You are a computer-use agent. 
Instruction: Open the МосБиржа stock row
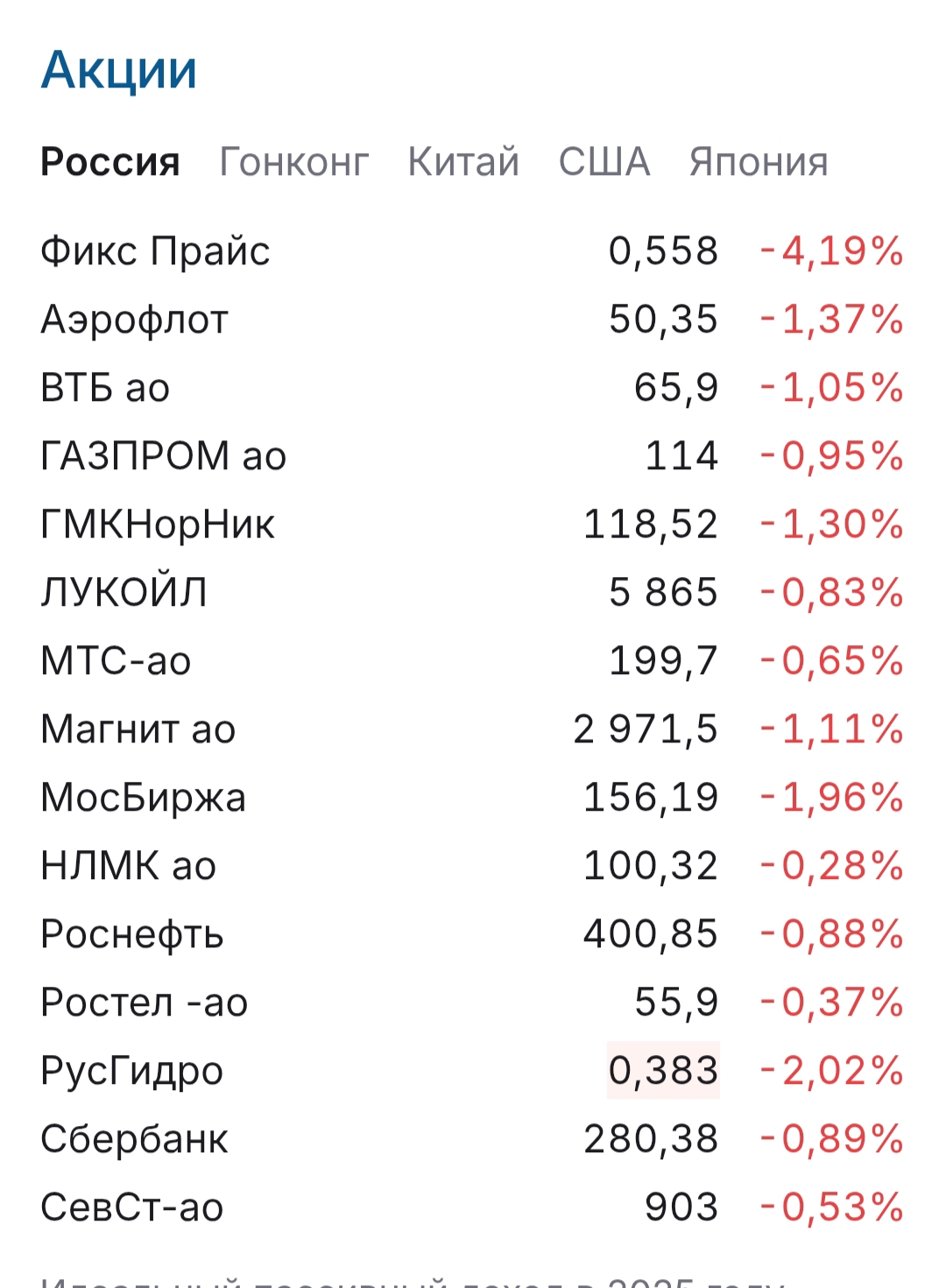click(x=143, y=798)
